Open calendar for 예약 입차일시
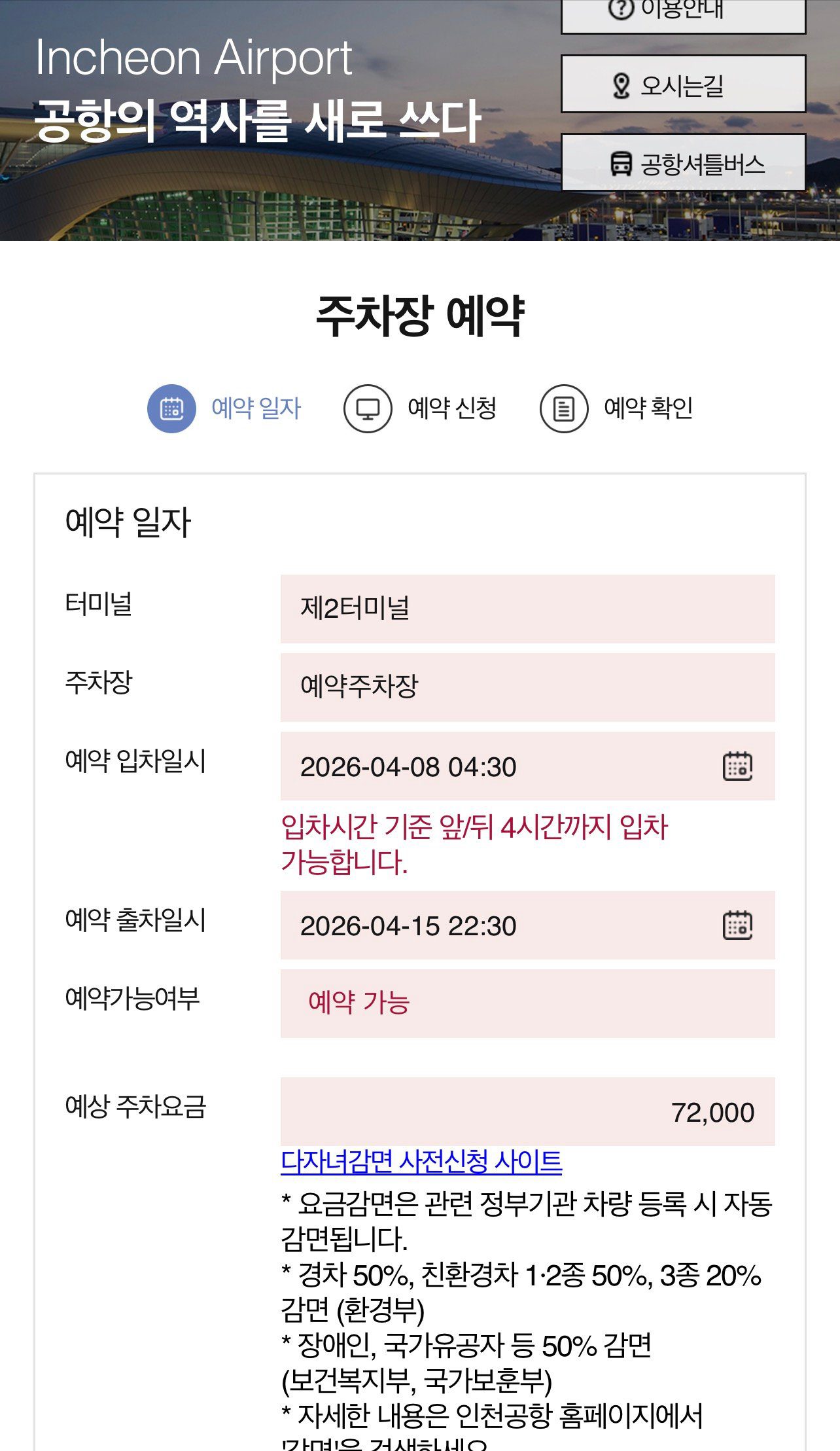This screenshot has width=840, height=1451. click(x=737, y=766)
